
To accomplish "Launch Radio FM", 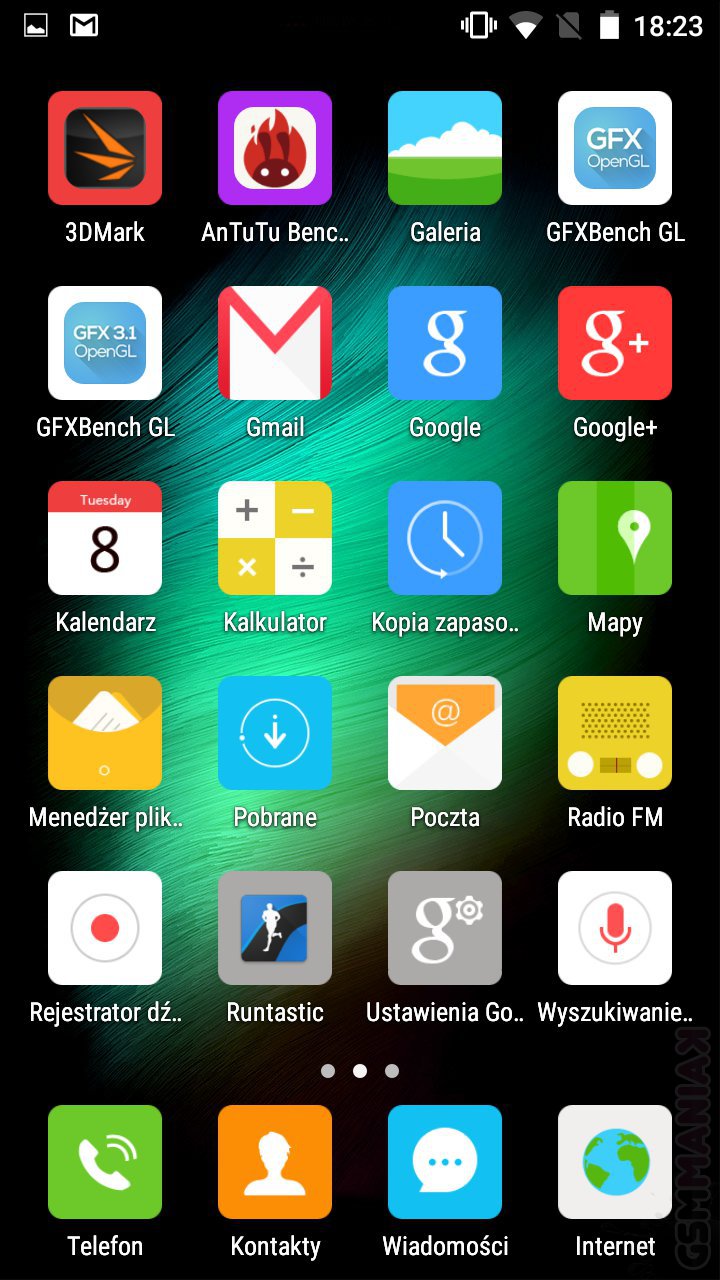I will click(x=615, y=733).
